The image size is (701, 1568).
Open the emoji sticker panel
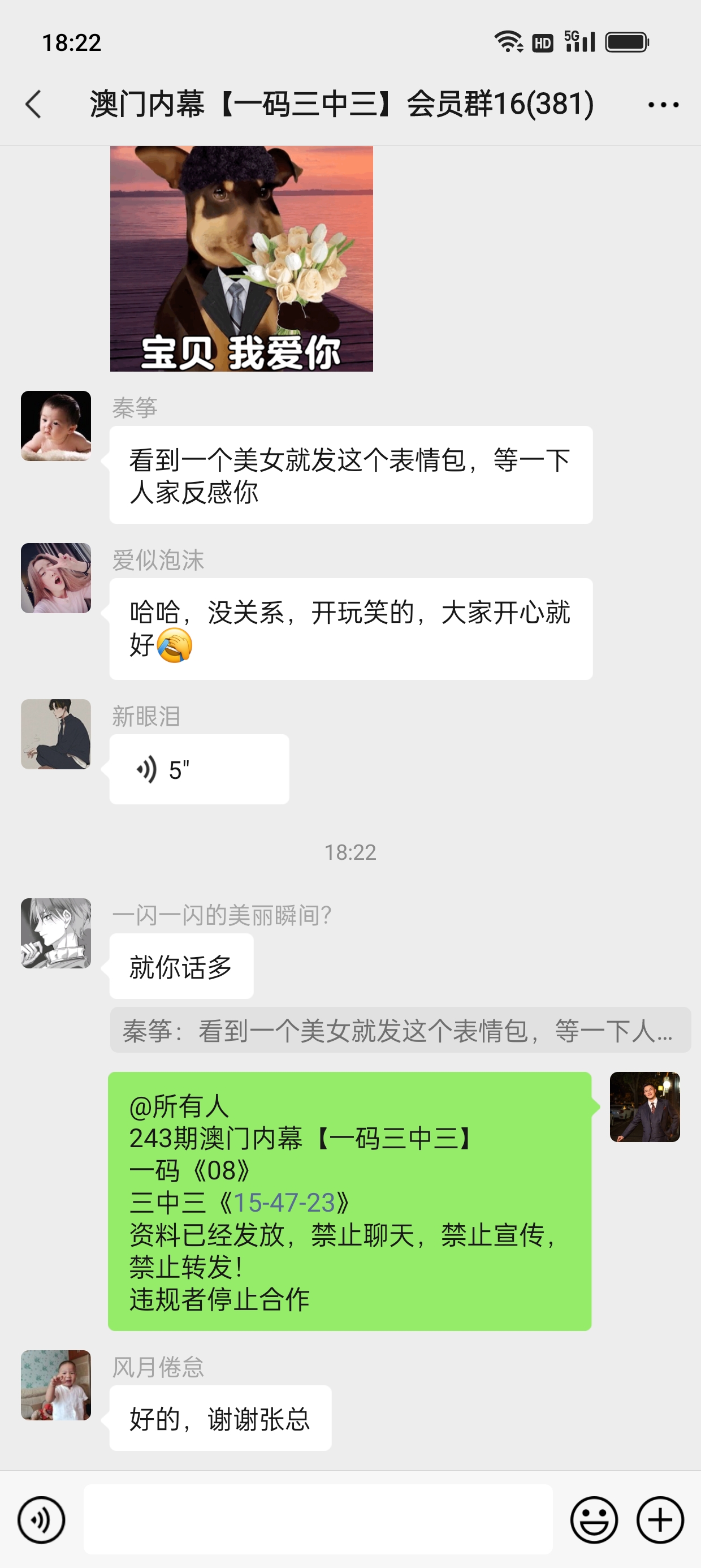pyautogui.click(x=594, y=1520)
